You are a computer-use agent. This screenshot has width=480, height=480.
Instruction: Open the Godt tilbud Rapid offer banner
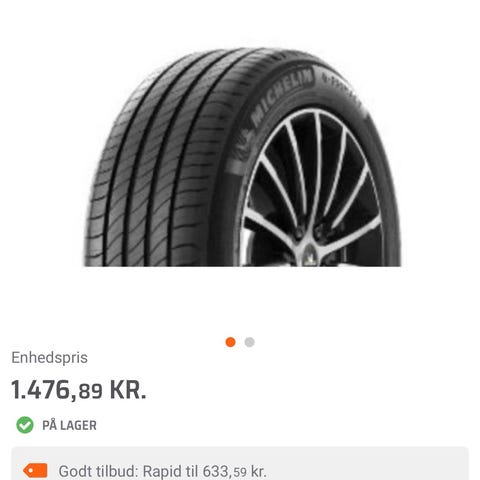point(240,464)
